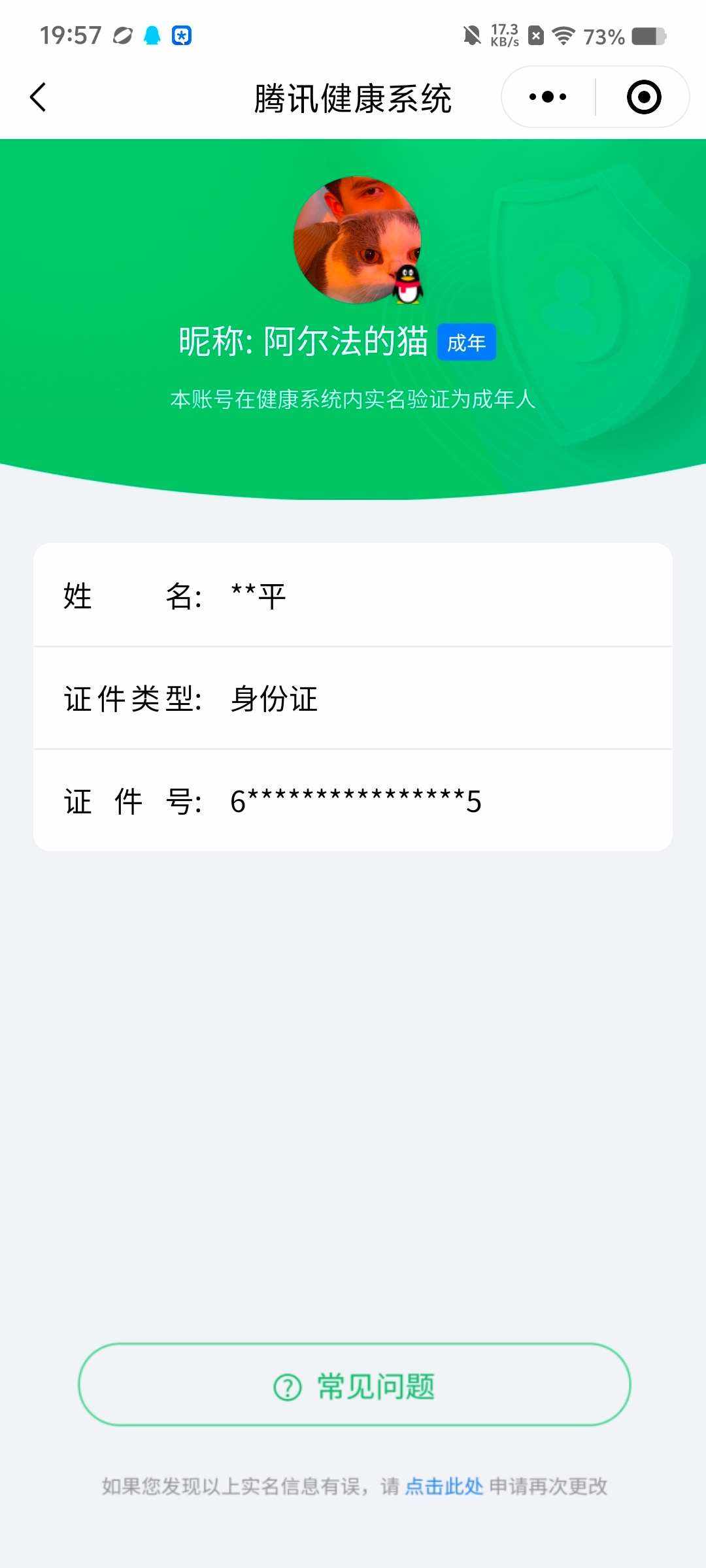Tap the circular close capsule button

[x=643, y=96]
